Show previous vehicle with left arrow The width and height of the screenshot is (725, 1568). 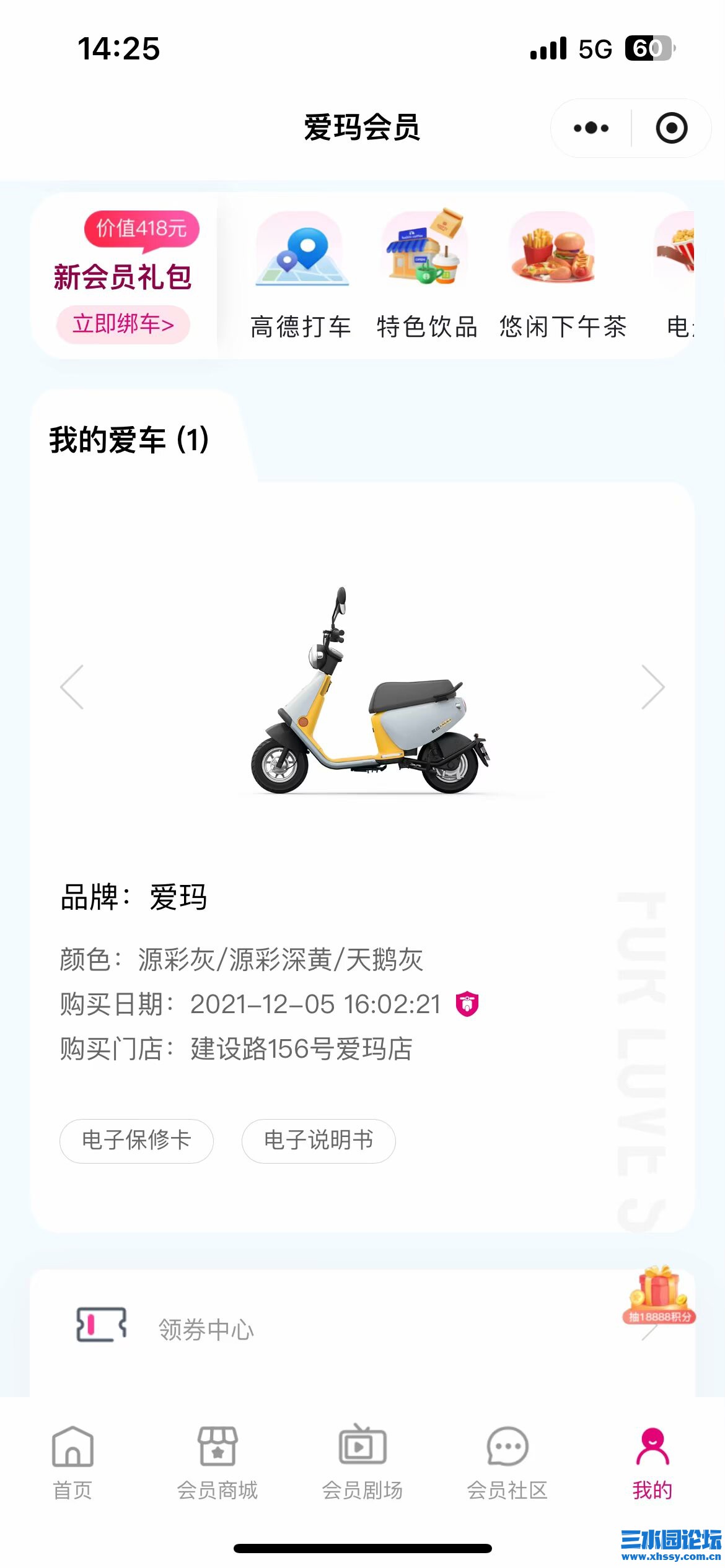point(72,687)
